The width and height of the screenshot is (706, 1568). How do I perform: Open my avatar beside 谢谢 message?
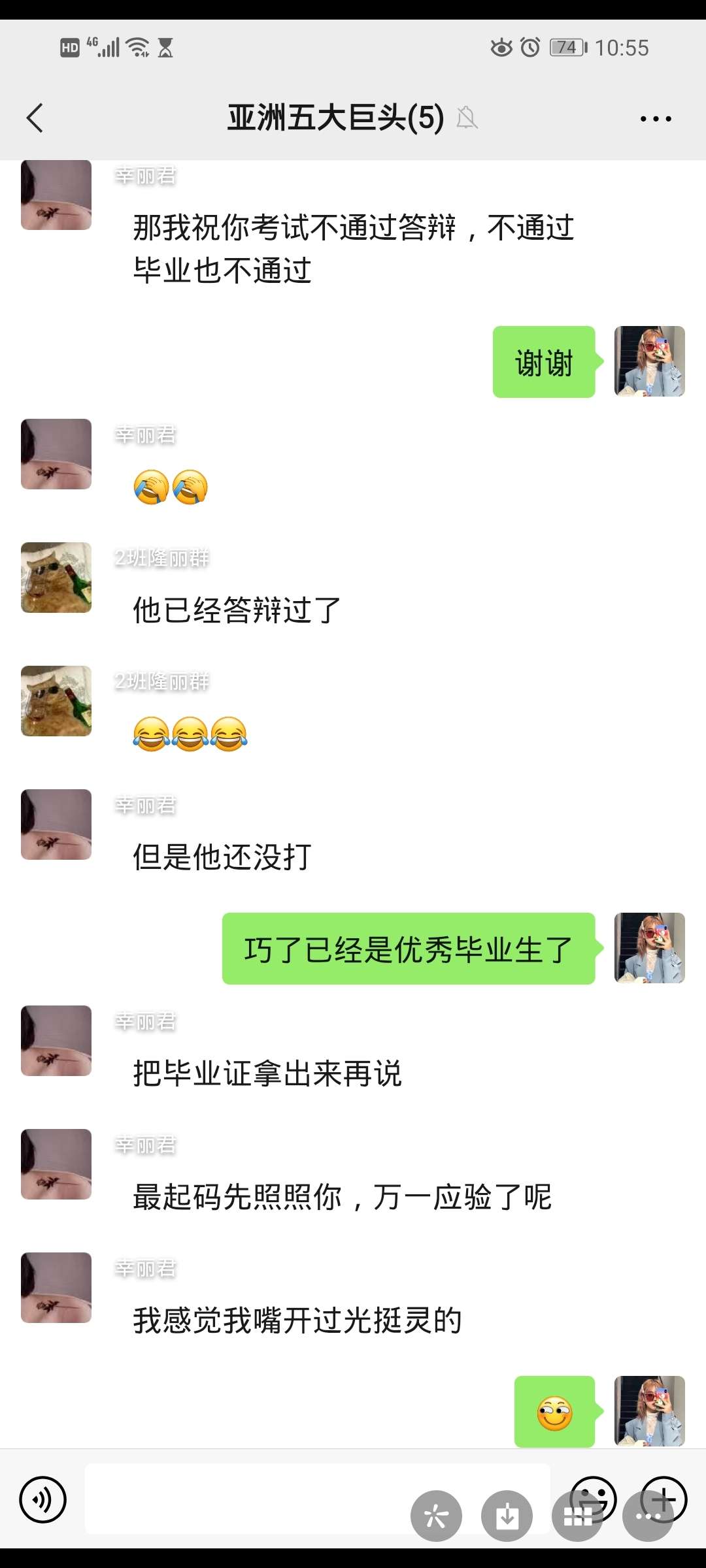[649, 361]
